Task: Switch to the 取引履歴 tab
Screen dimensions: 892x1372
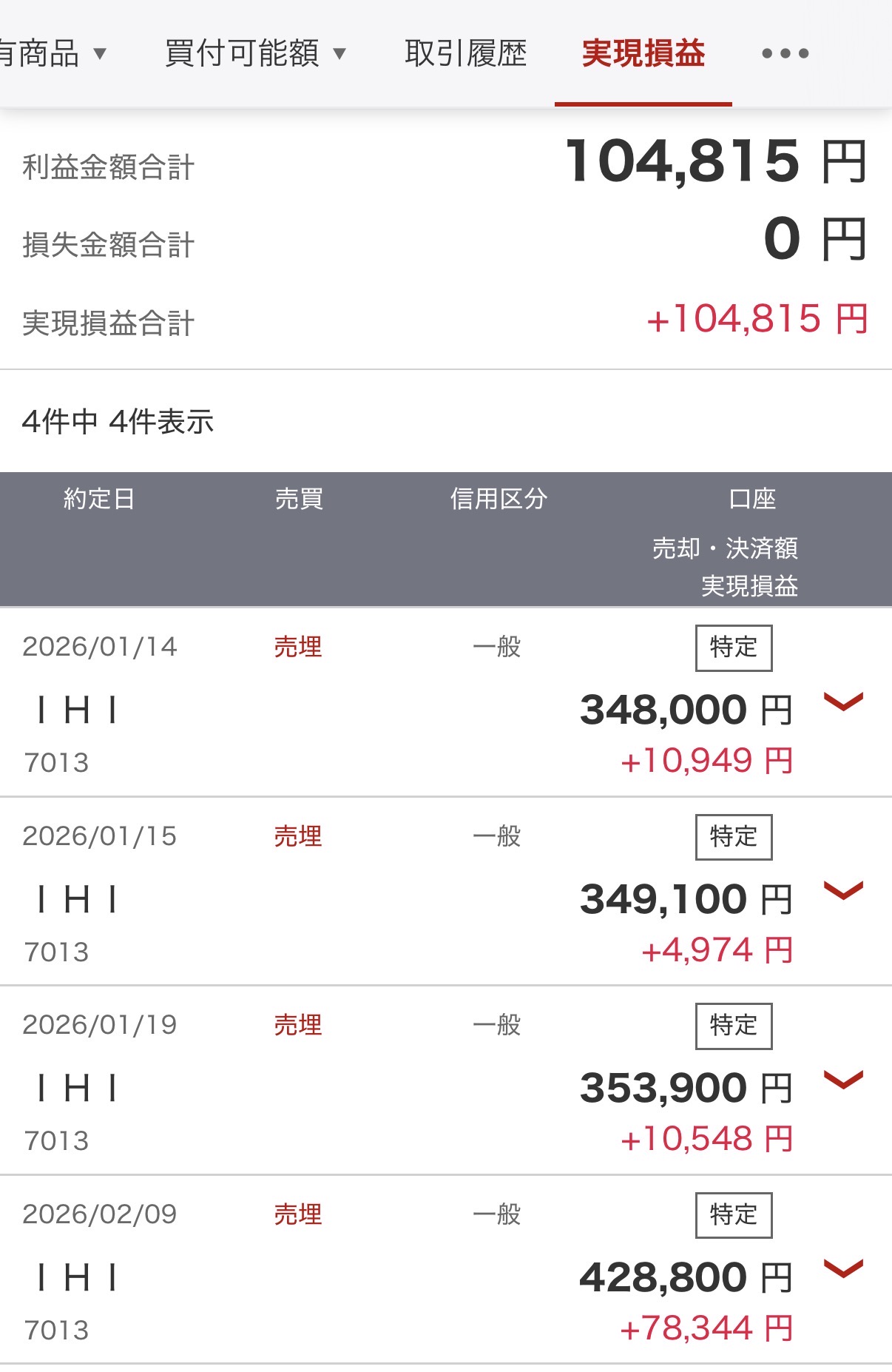Action: point(465,53)
